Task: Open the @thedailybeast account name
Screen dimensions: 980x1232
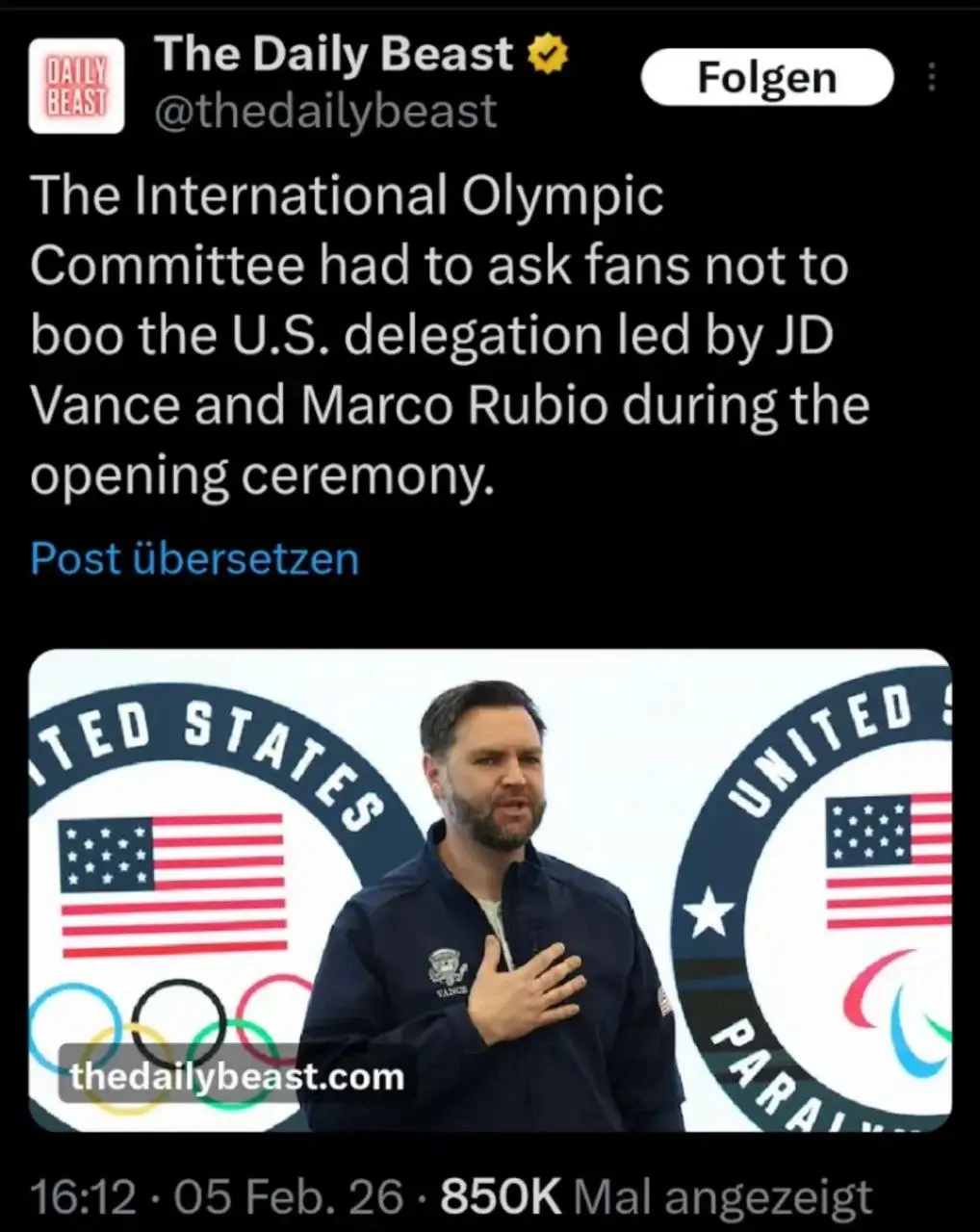Action: click(325, 112)
